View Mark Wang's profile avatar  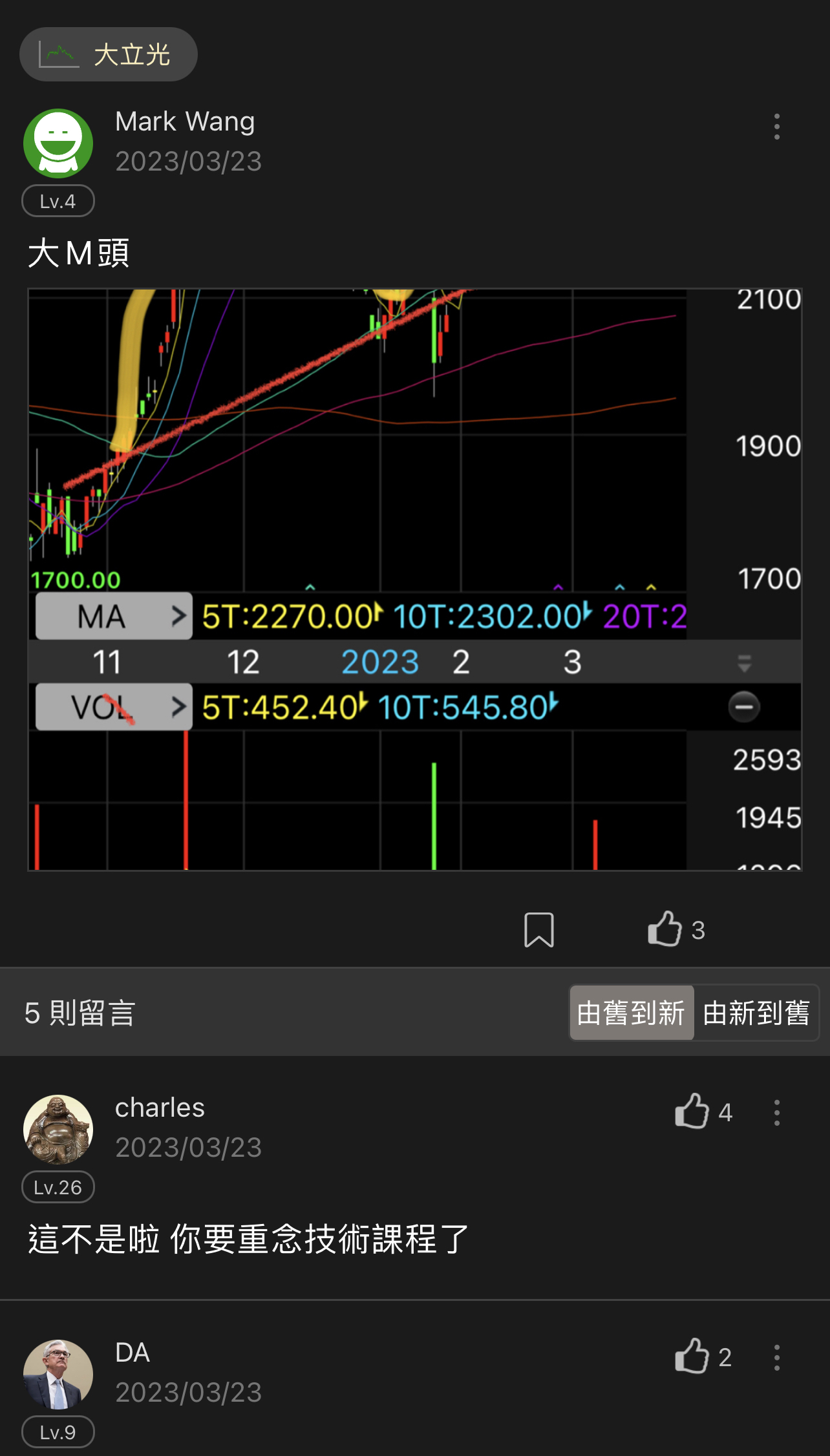pos(58,143)
